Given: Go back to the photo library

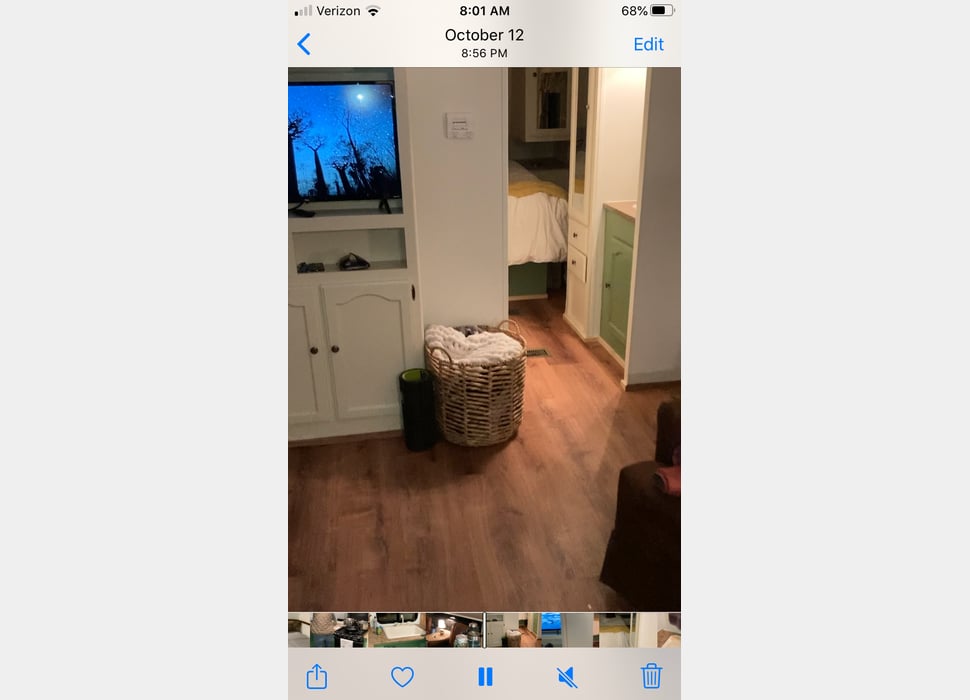Looking at the screenshot, I should tap(304, 44).
